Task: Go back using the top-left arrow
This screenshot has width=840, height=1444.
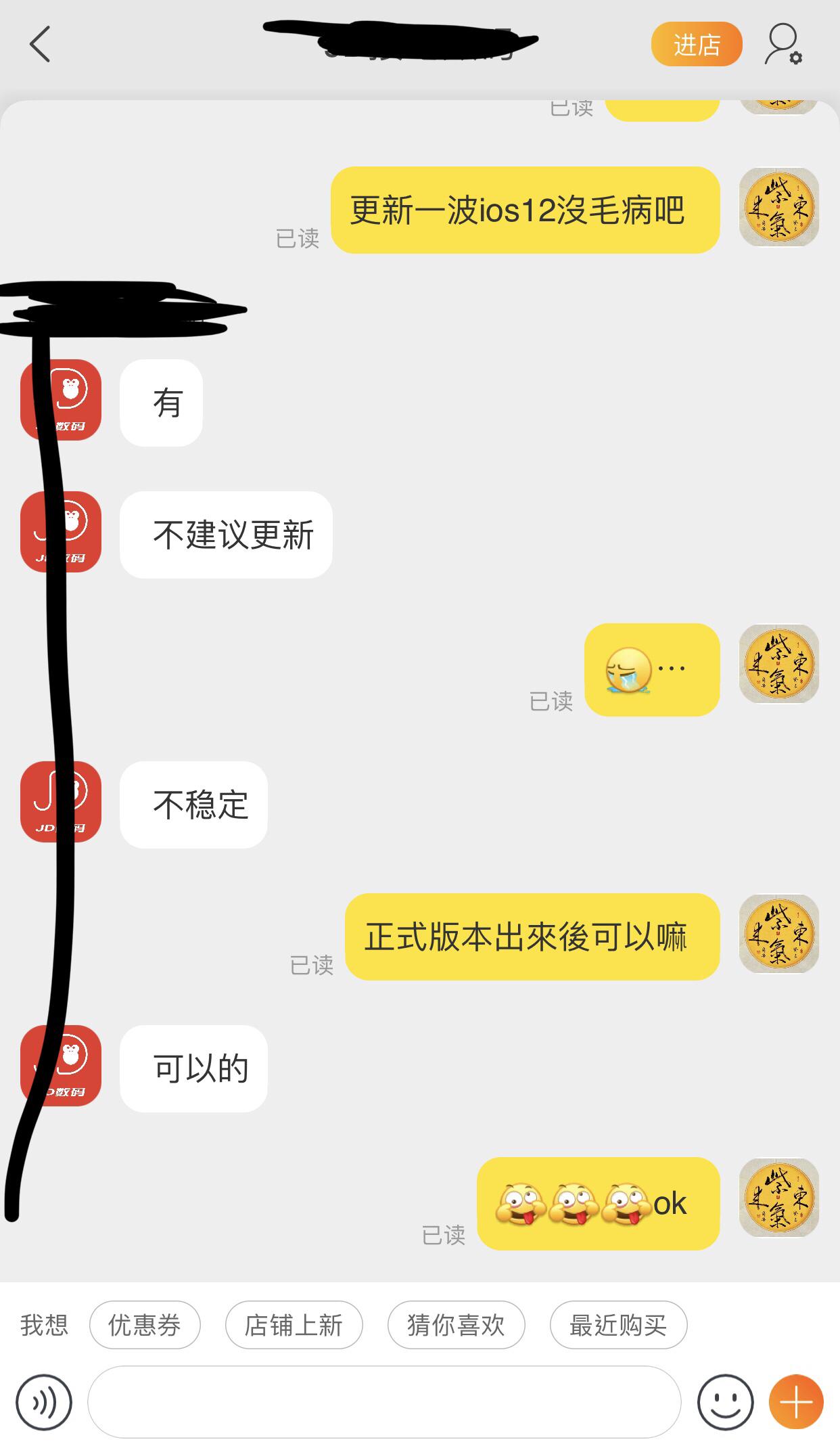Action: pos(40,45)
